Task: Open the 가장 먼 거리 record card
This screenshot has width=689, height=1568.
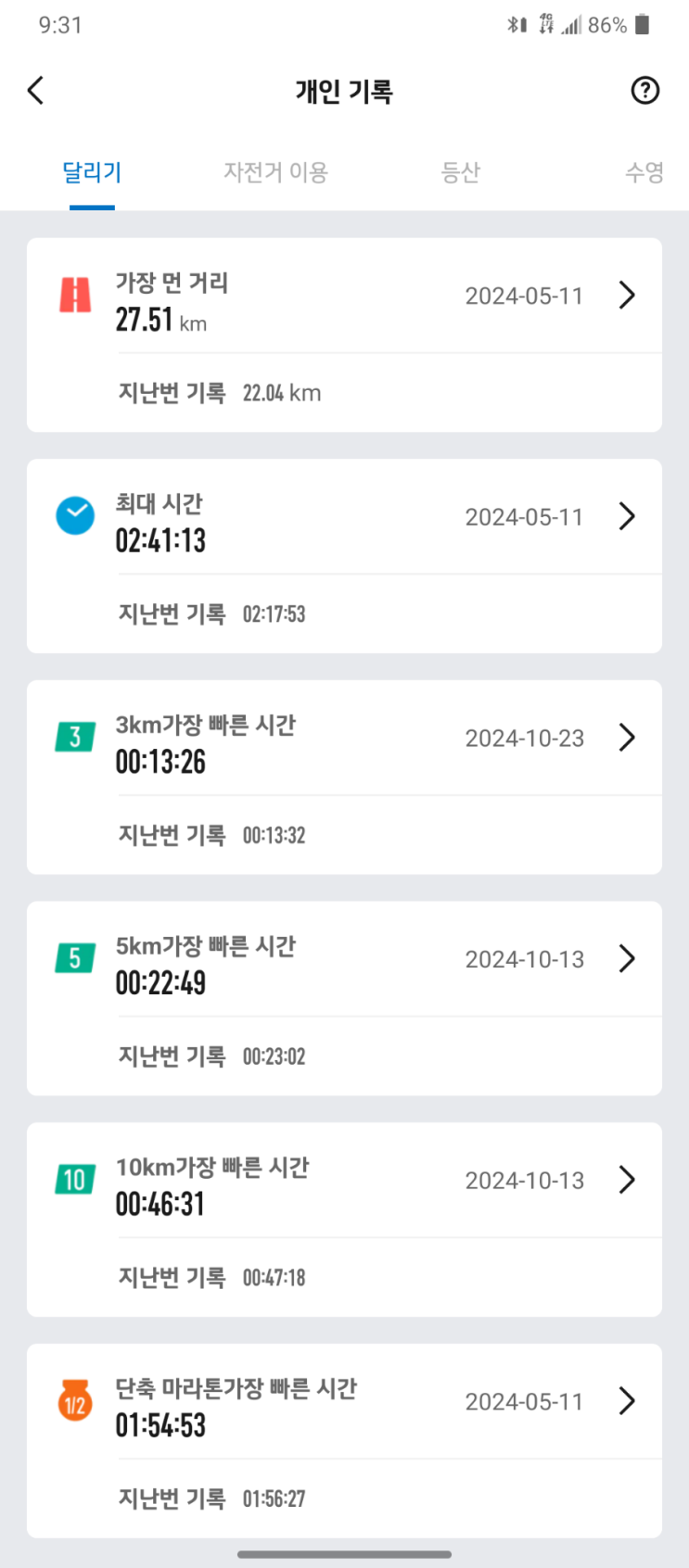Action: (x=344, y=297)
